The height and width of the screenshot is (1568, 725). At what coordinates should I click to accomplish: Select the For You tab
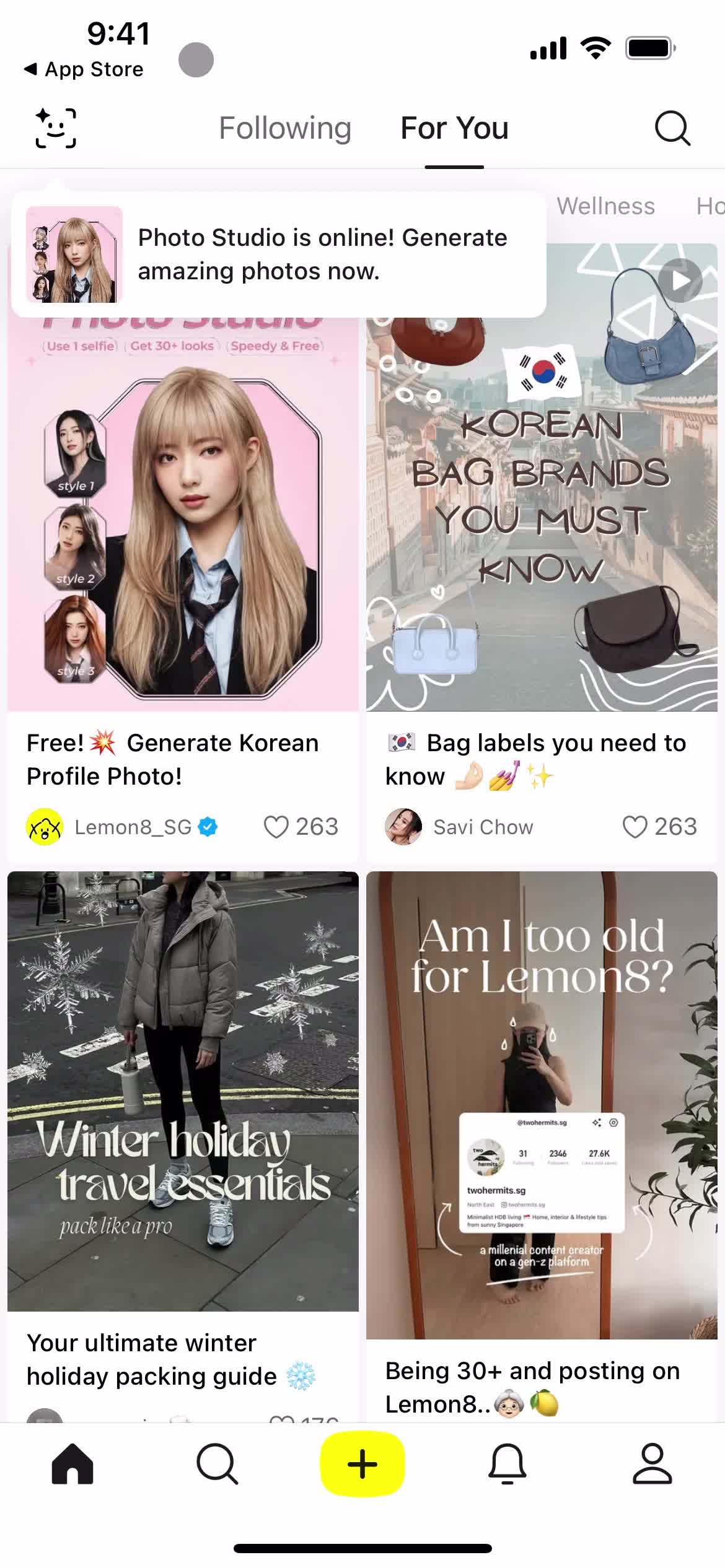click(x=454, y=128)
